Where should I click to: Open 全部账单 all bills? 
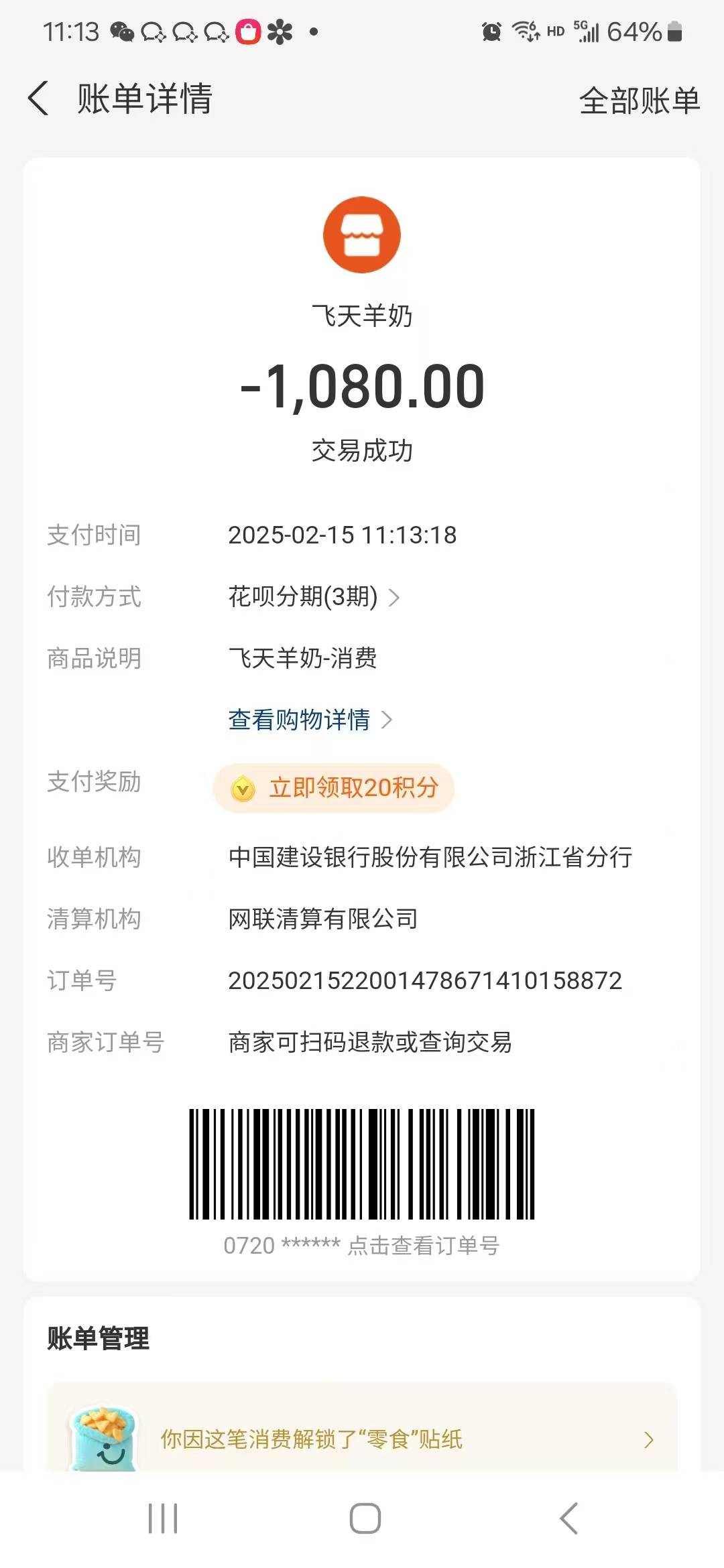click(x=639, y=101)
